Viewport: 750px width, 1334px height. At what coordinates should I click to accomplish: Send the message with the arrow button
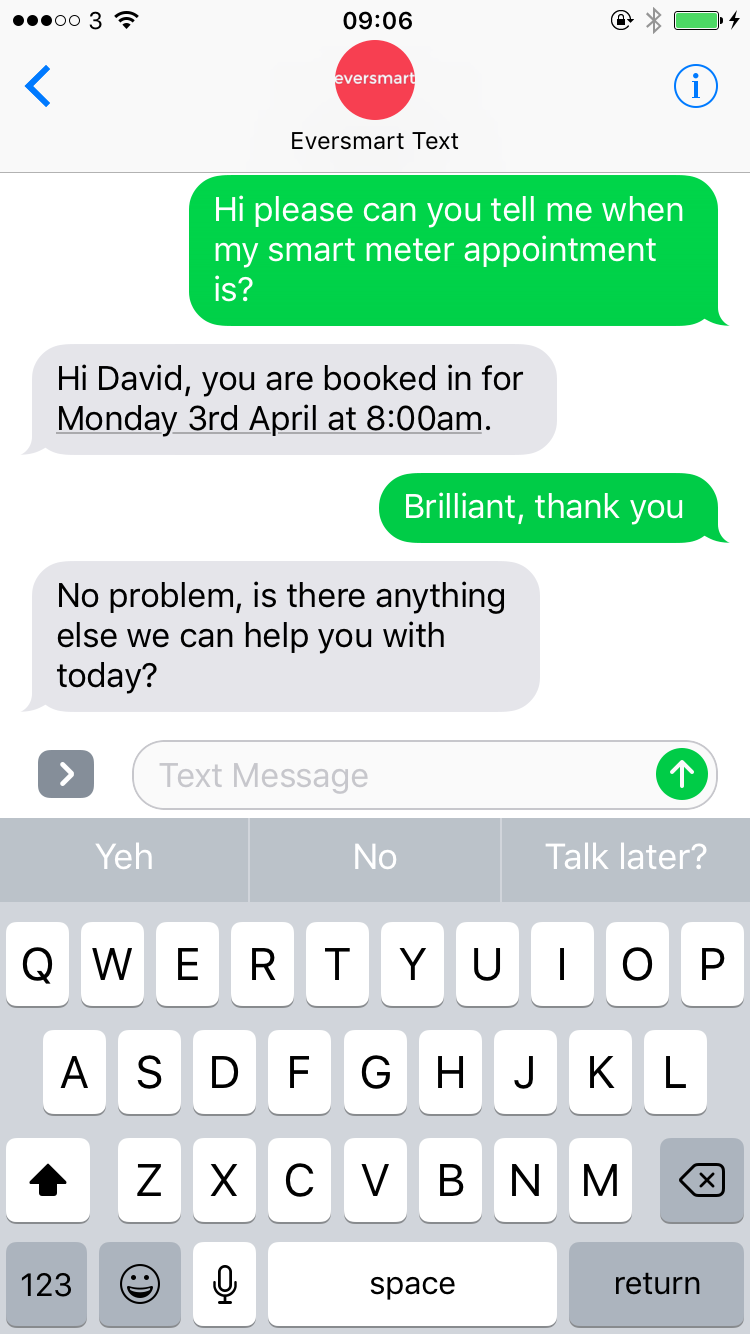(x=682, y=774)
